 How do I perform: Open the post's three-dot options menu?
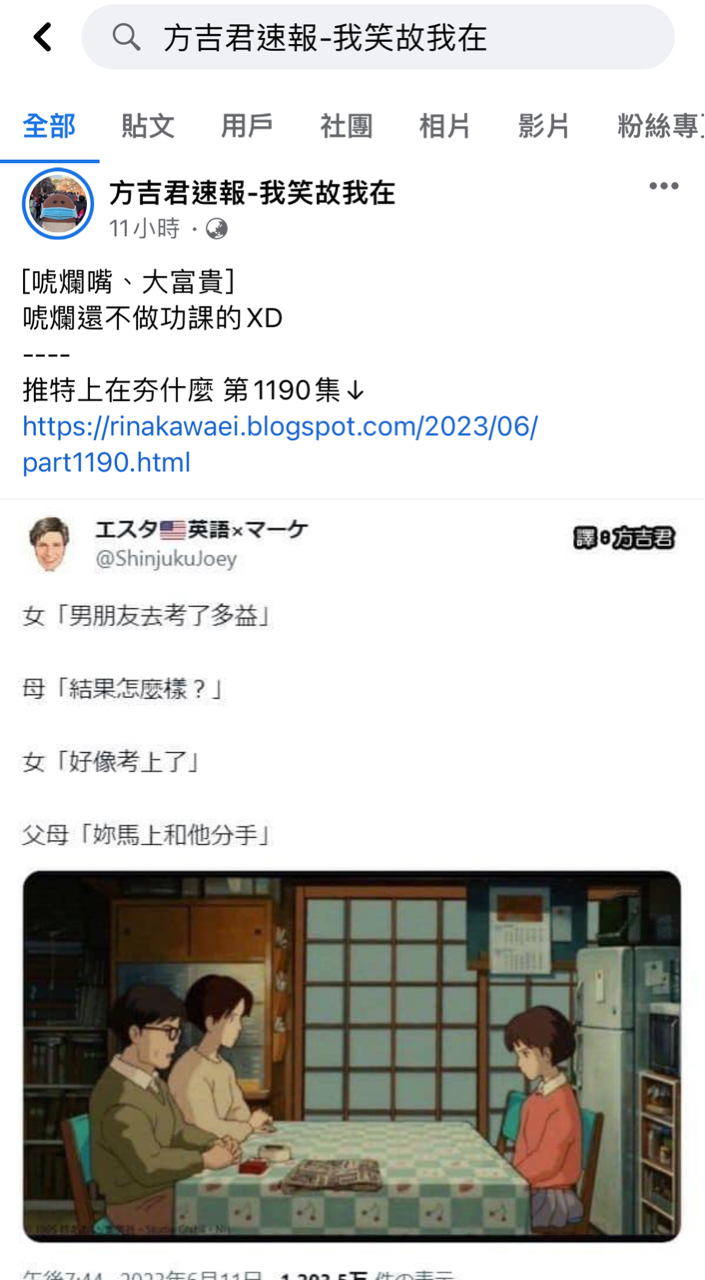pyautogui.click(x=664, y=186)
